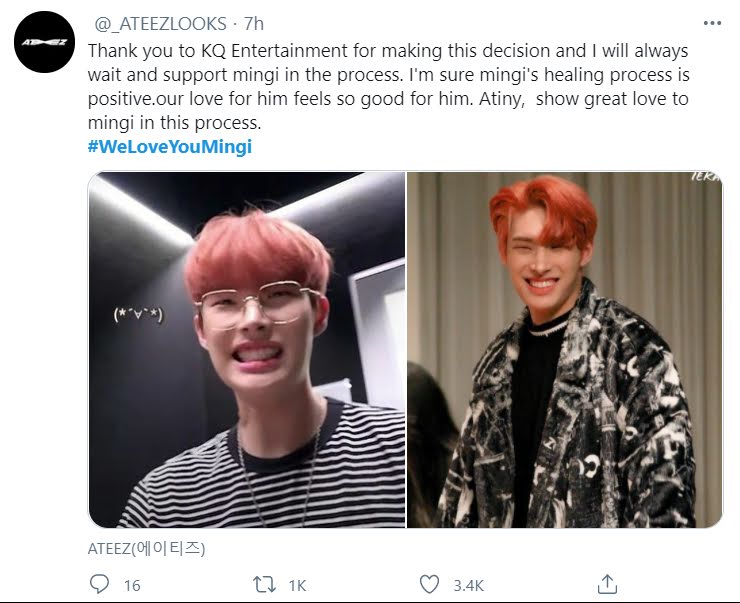View the left photo with striped shirt
Image resolution: width=740 pixels, height=603 pixels.
click(246, 350)
